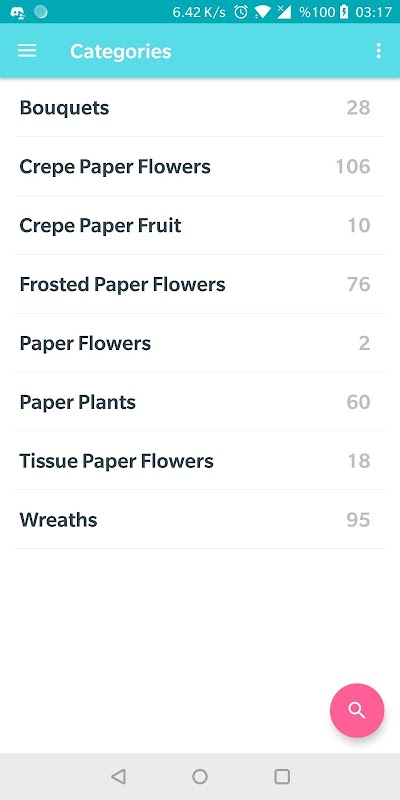The image size is (400, 800).
Task: Tap the pink search floating button
Action: 357,710
